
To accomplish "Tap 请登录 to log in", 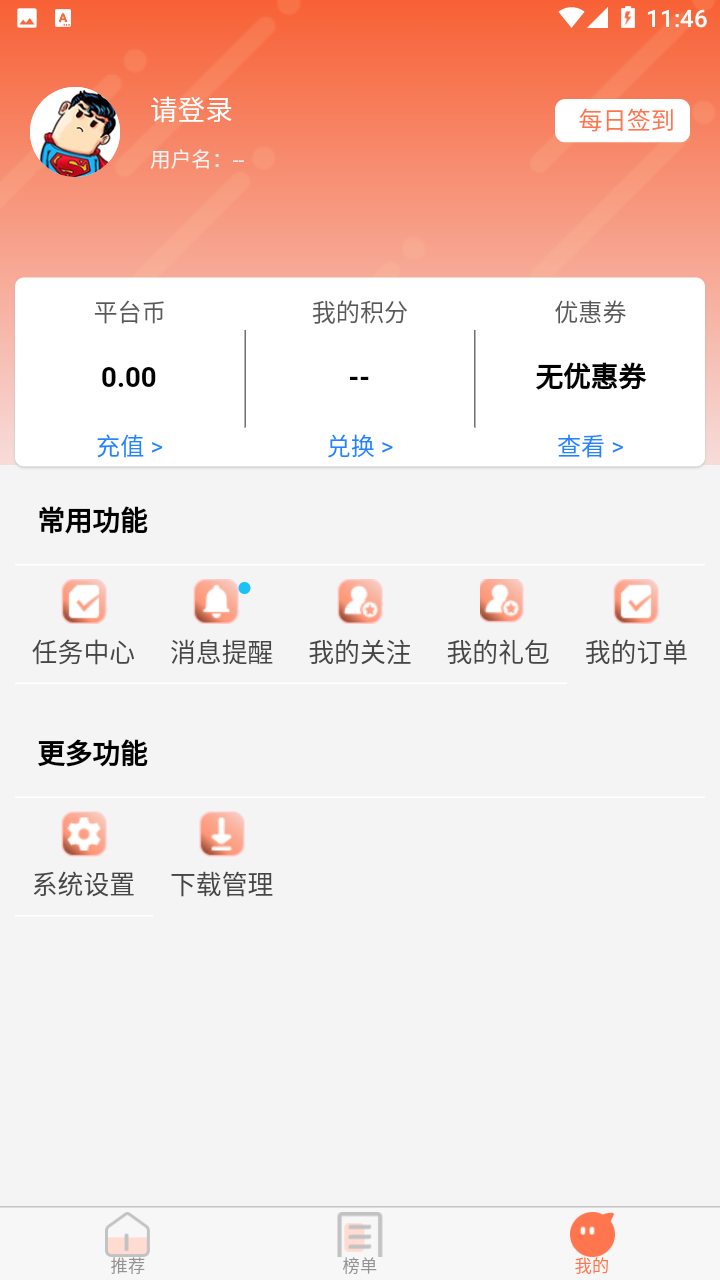I will pos(188,111).
